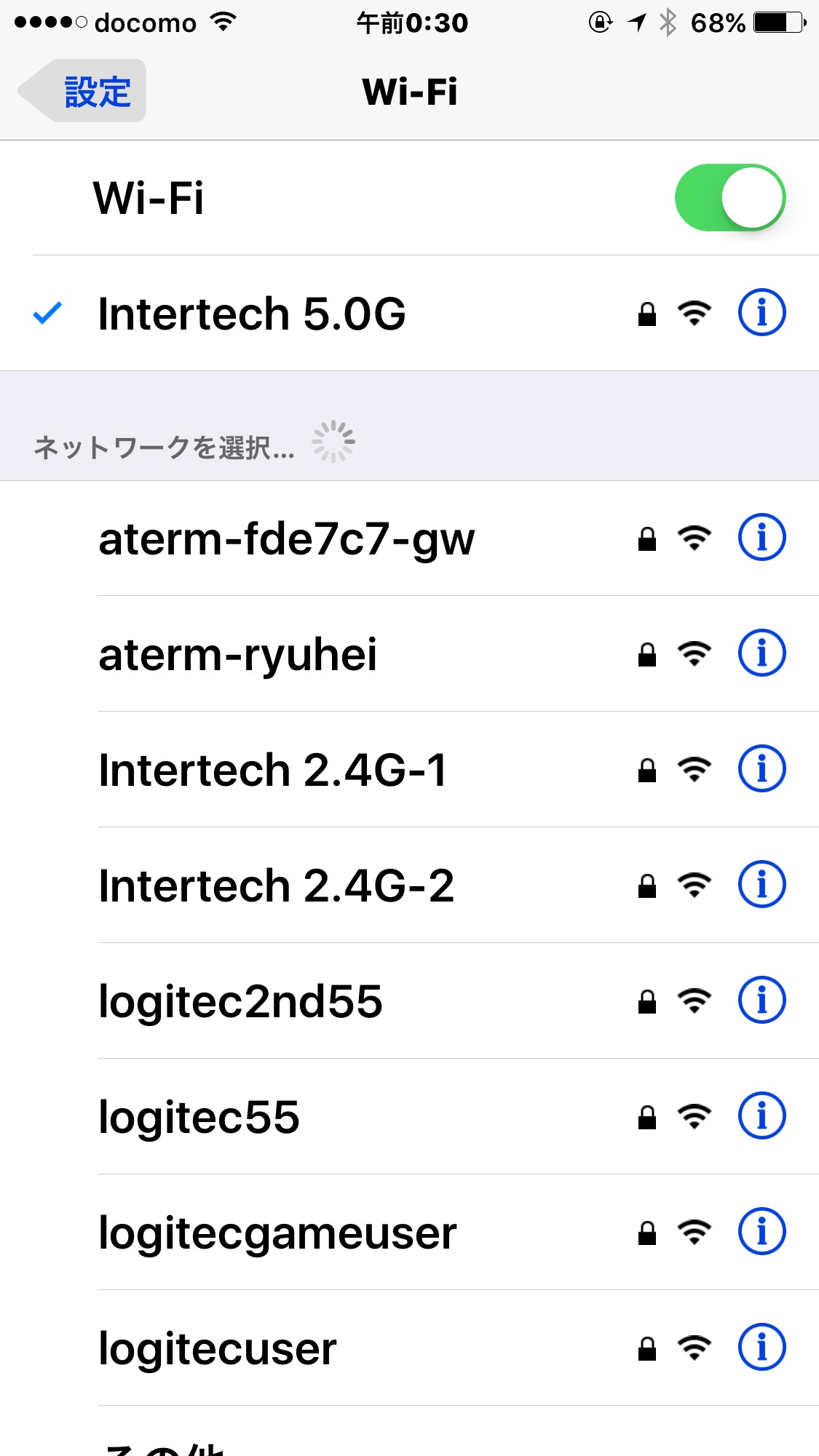Show info for aterm-fde7c7-gw
The image size is (819, 1456).
coord(761,538)
